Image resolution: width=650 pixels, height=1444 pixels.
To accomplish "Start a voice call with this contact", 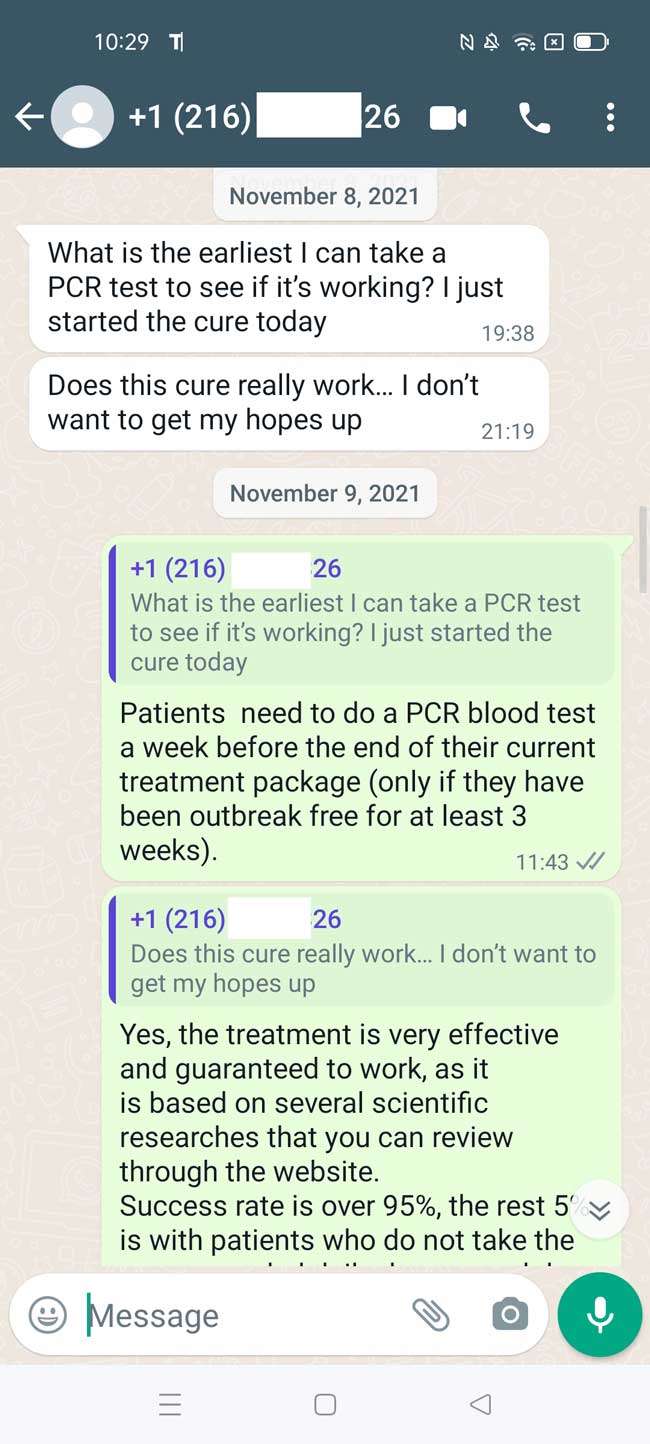I will point(534,118).
